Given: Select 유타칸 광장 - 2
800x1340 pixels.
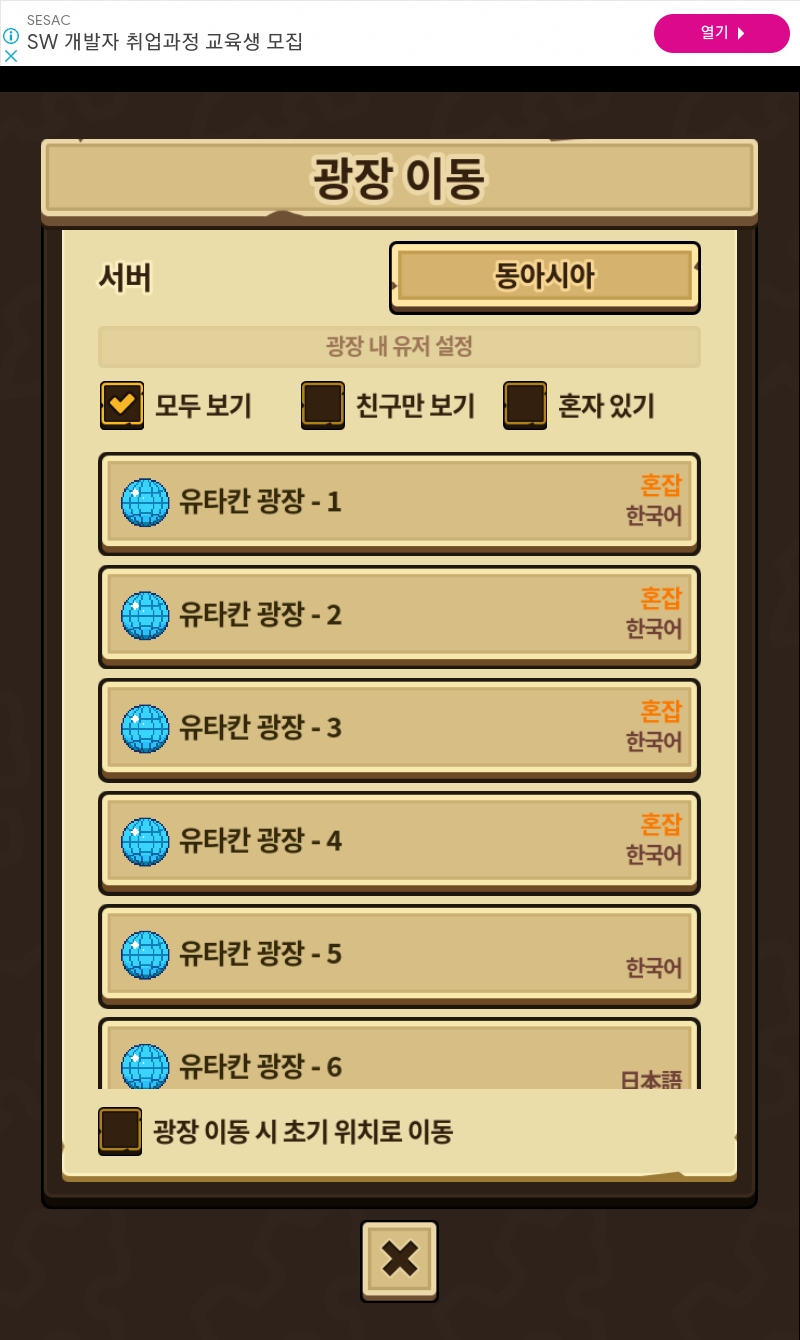Looking at the screenshot, I should (x=399, y=615).
